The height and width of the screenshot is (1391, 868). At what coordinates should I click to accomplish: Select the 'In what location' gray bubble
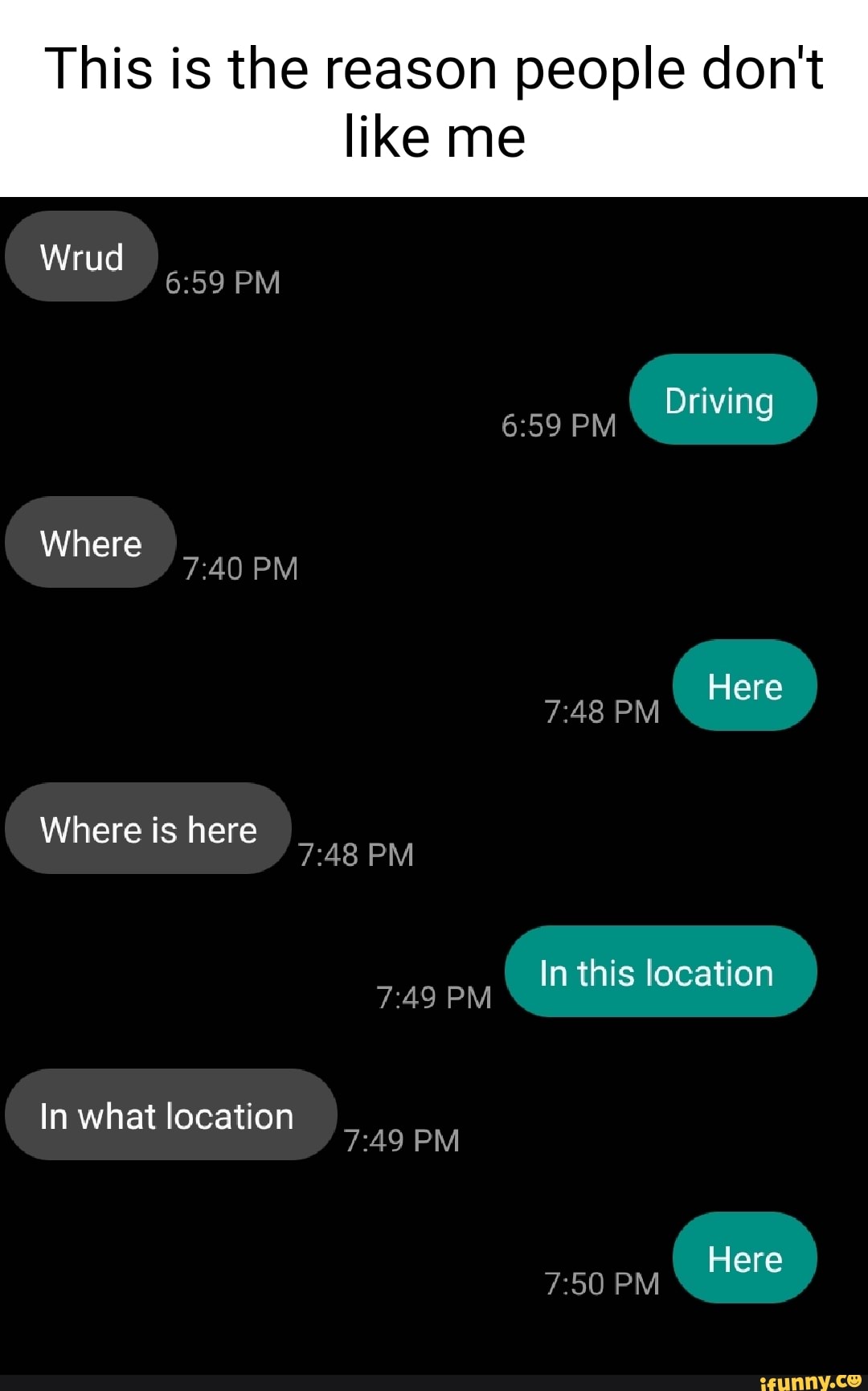click(166, 1115)
